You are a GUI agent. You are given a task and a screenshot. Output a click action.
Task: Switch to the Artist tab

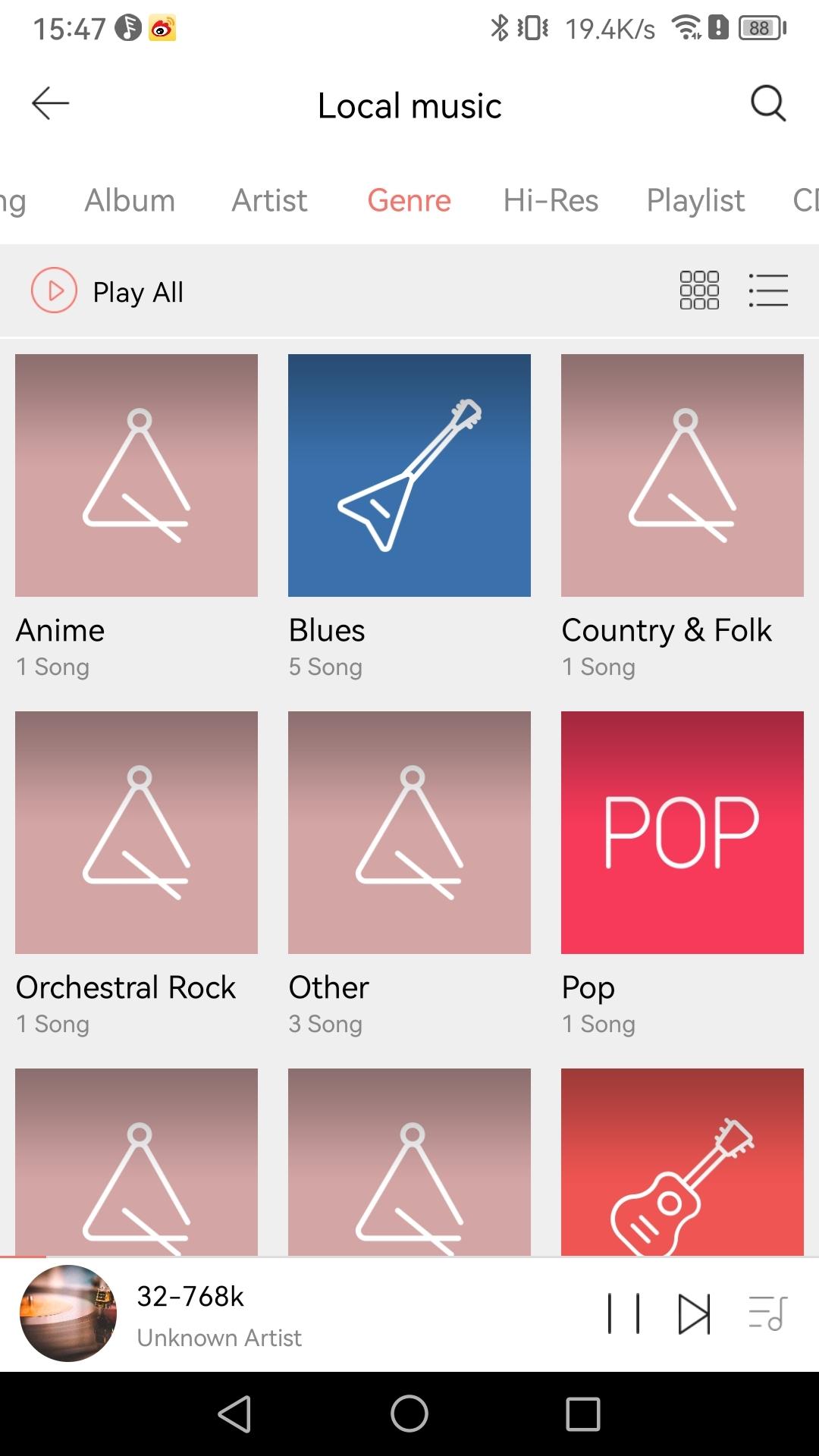click(x=269, y=200)
